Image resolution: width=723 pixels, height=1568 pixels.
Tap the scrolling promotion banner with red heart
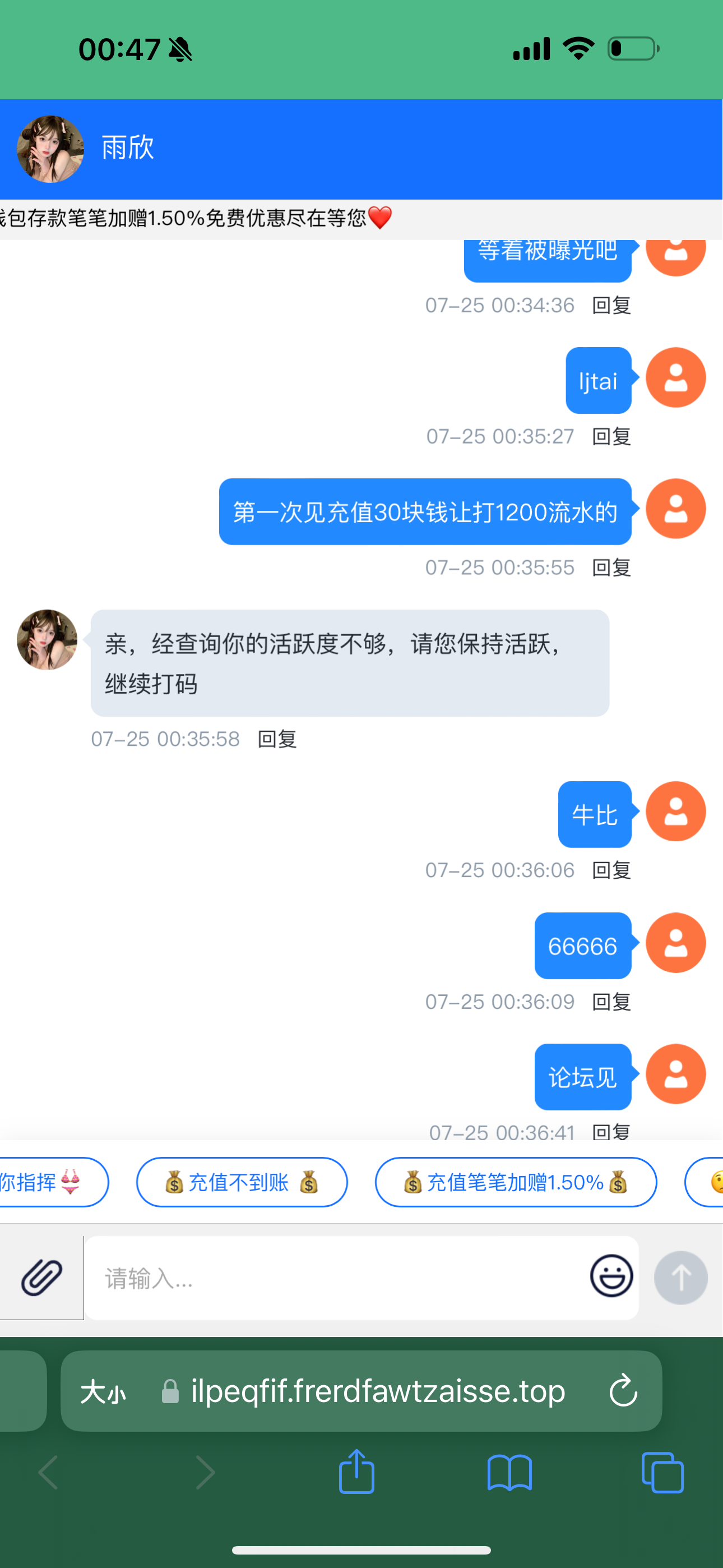[361, 219]
